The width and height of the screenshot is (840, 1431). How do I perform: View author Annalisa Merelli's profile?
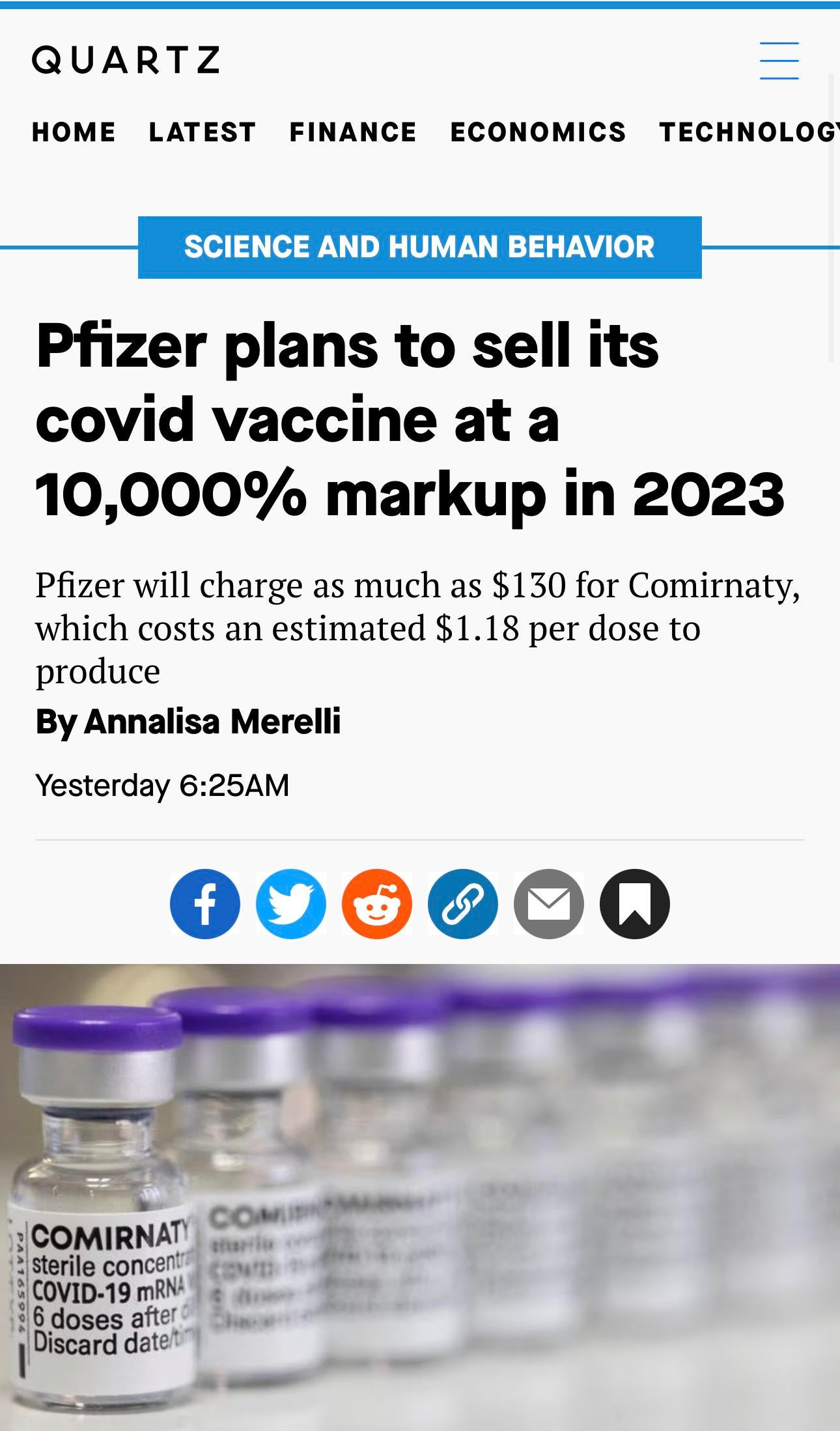click(212, 722)
